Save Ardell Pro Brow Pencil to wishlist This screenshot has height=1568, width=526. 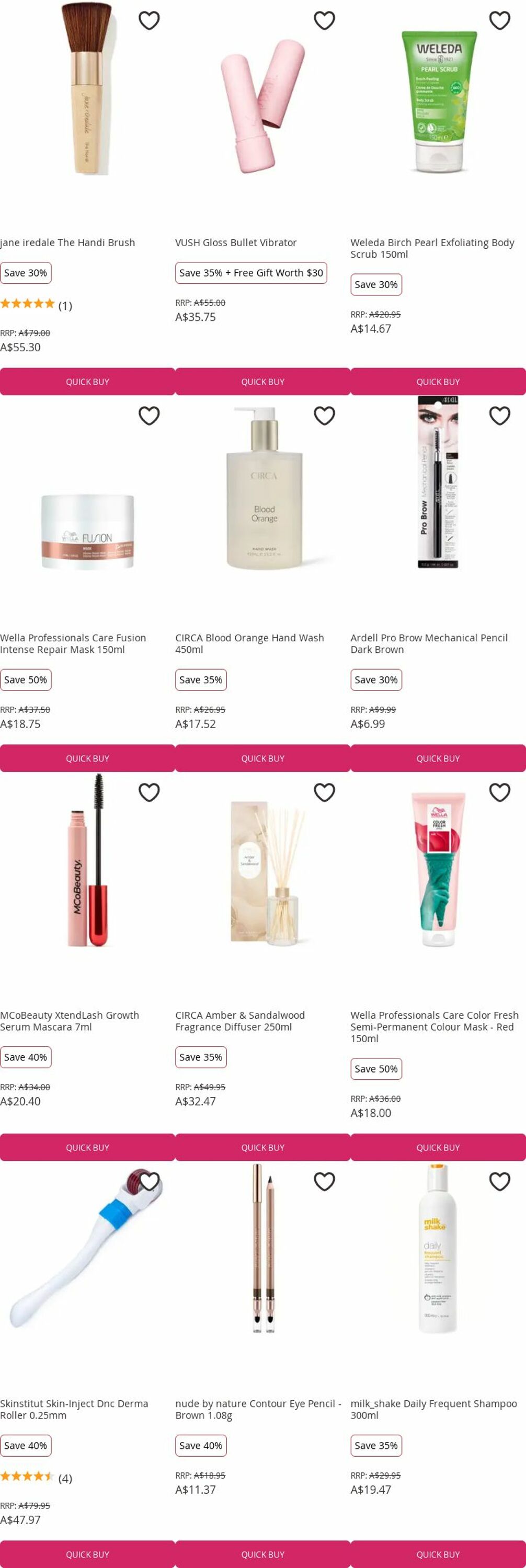click(499, 416)
